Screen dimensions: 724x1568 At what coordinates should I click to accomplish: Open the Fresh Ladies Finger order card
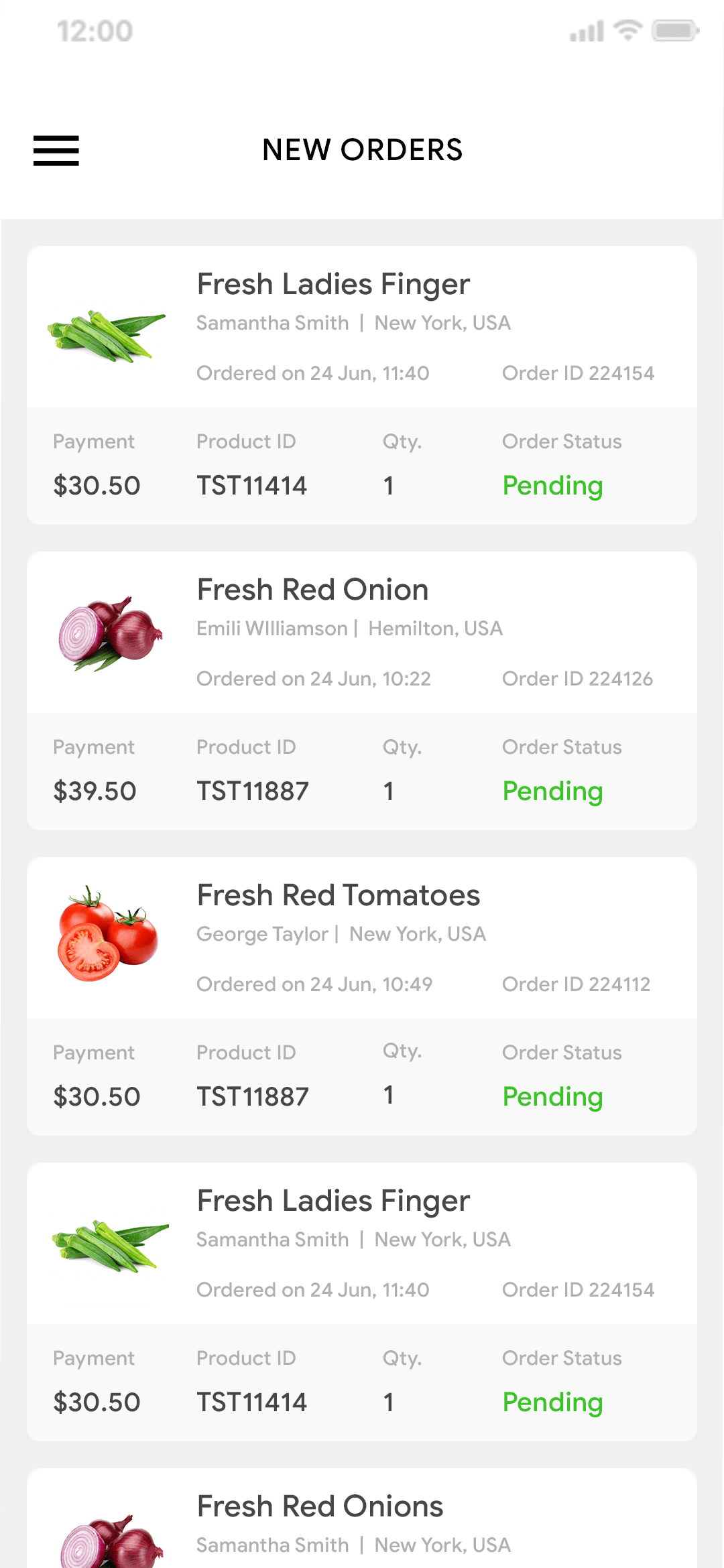(362, 385)
